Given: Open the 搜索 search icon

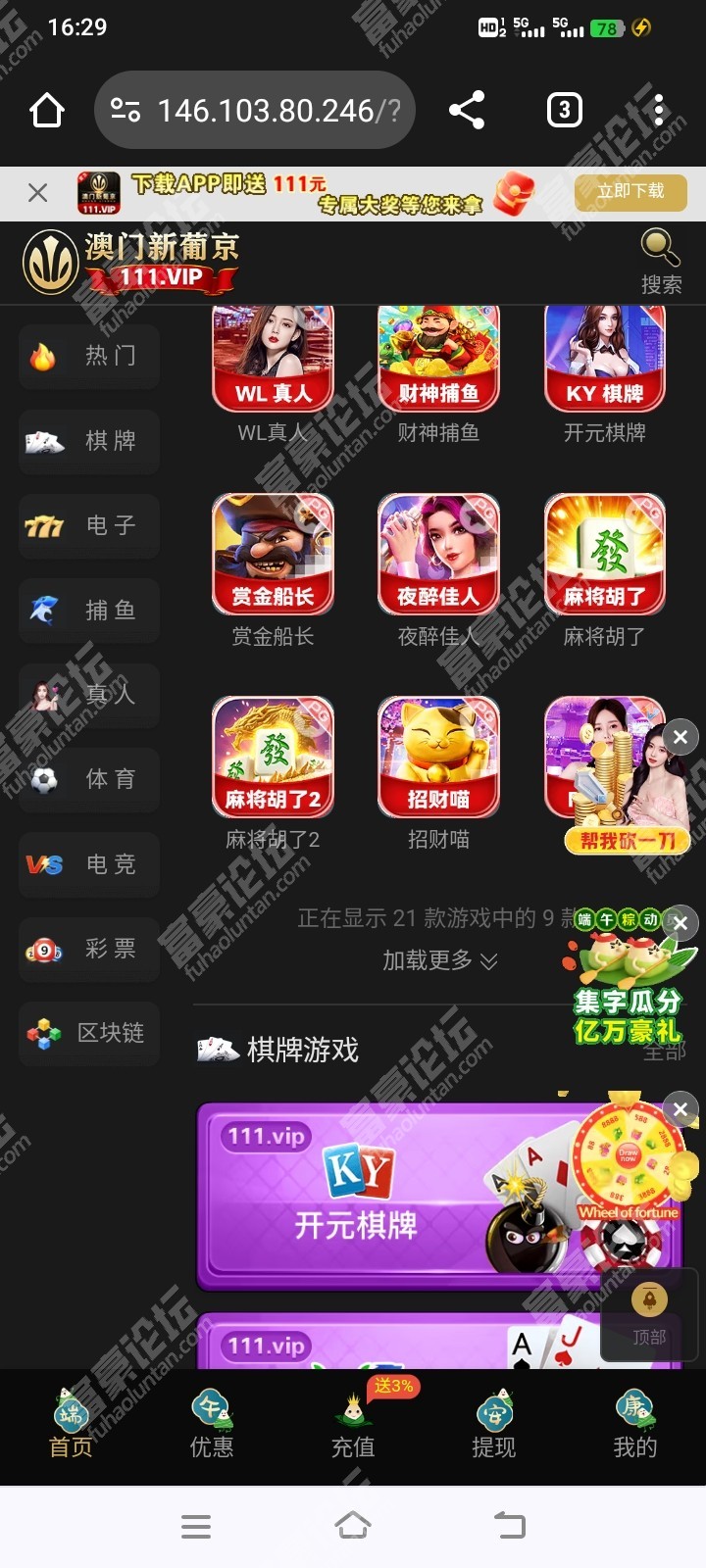Looking at the screenshot, I should (x=660, y=260).
